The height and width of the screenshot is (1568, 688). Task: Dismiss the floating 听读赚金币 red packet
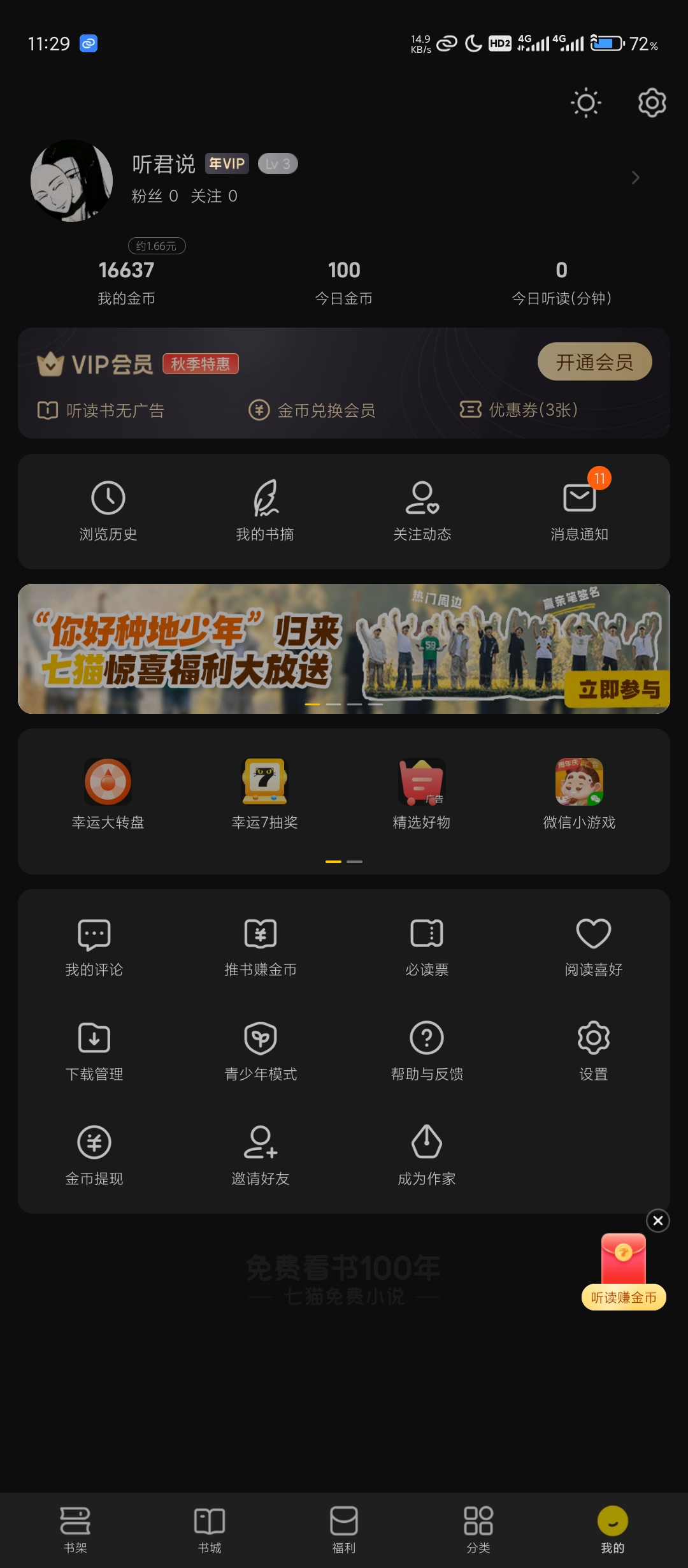point(657,1221)
